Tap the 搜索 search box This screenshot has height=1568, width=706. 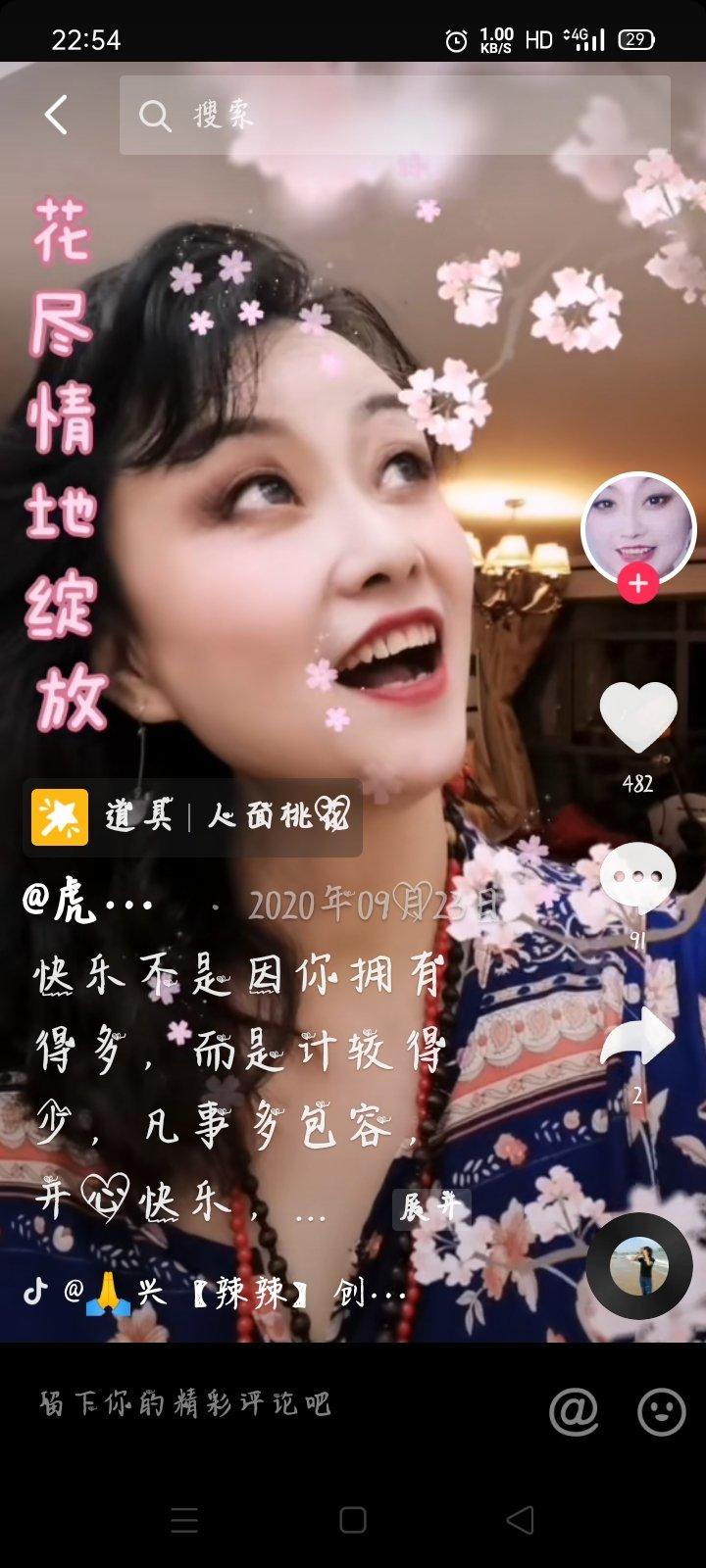pyautogui.click(x=394, y=116)
